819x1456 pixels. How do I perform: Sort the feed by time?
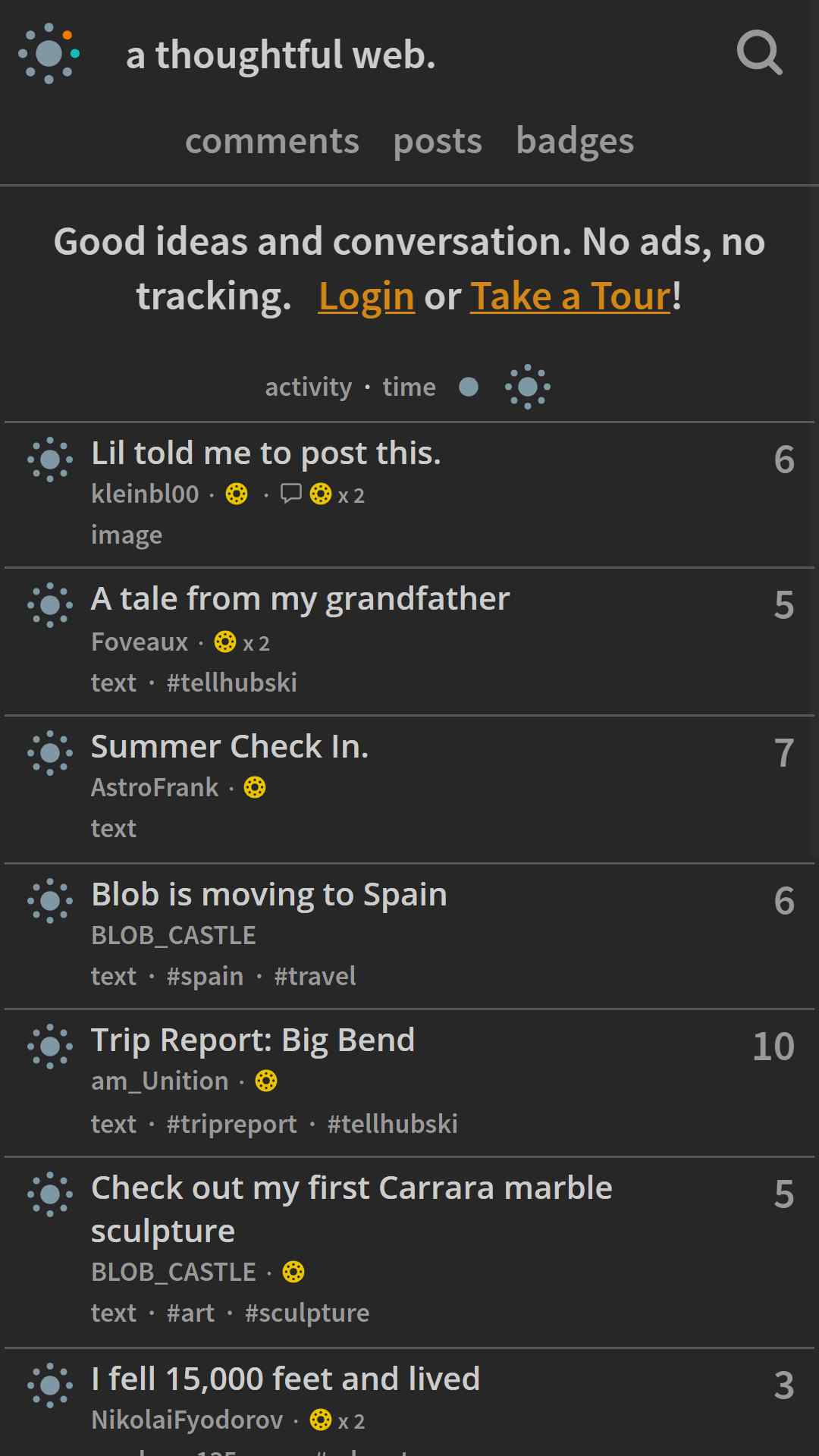pos(409,387)
